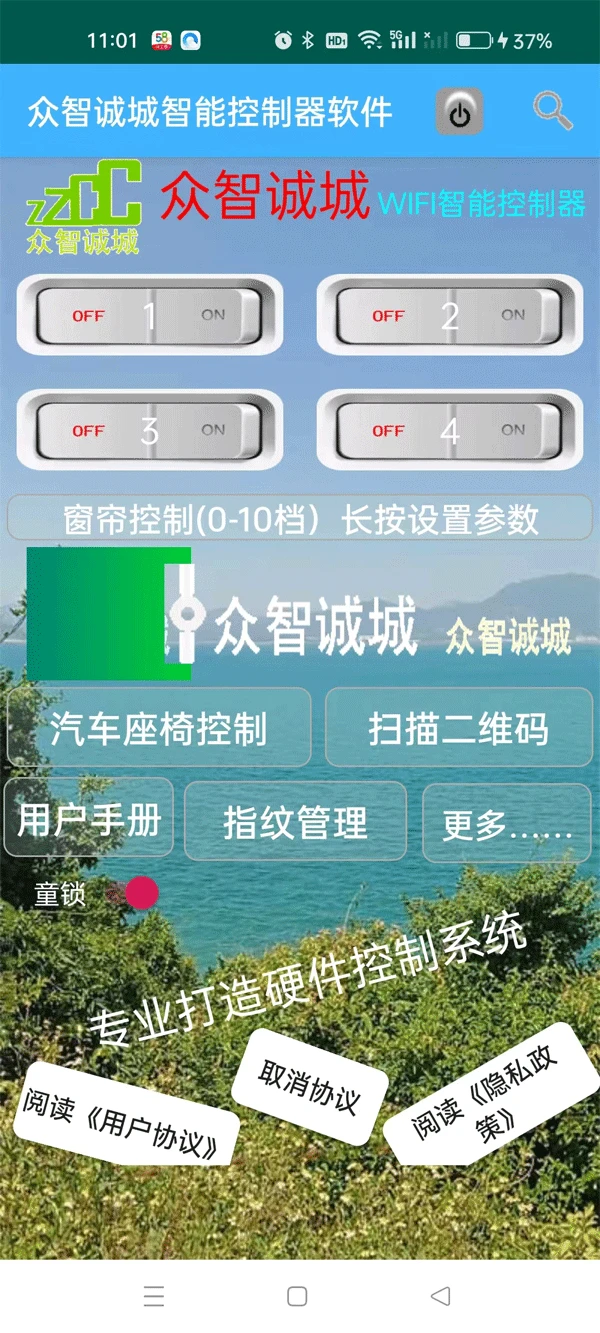Open the search magnifier icon

click(552, 111)
